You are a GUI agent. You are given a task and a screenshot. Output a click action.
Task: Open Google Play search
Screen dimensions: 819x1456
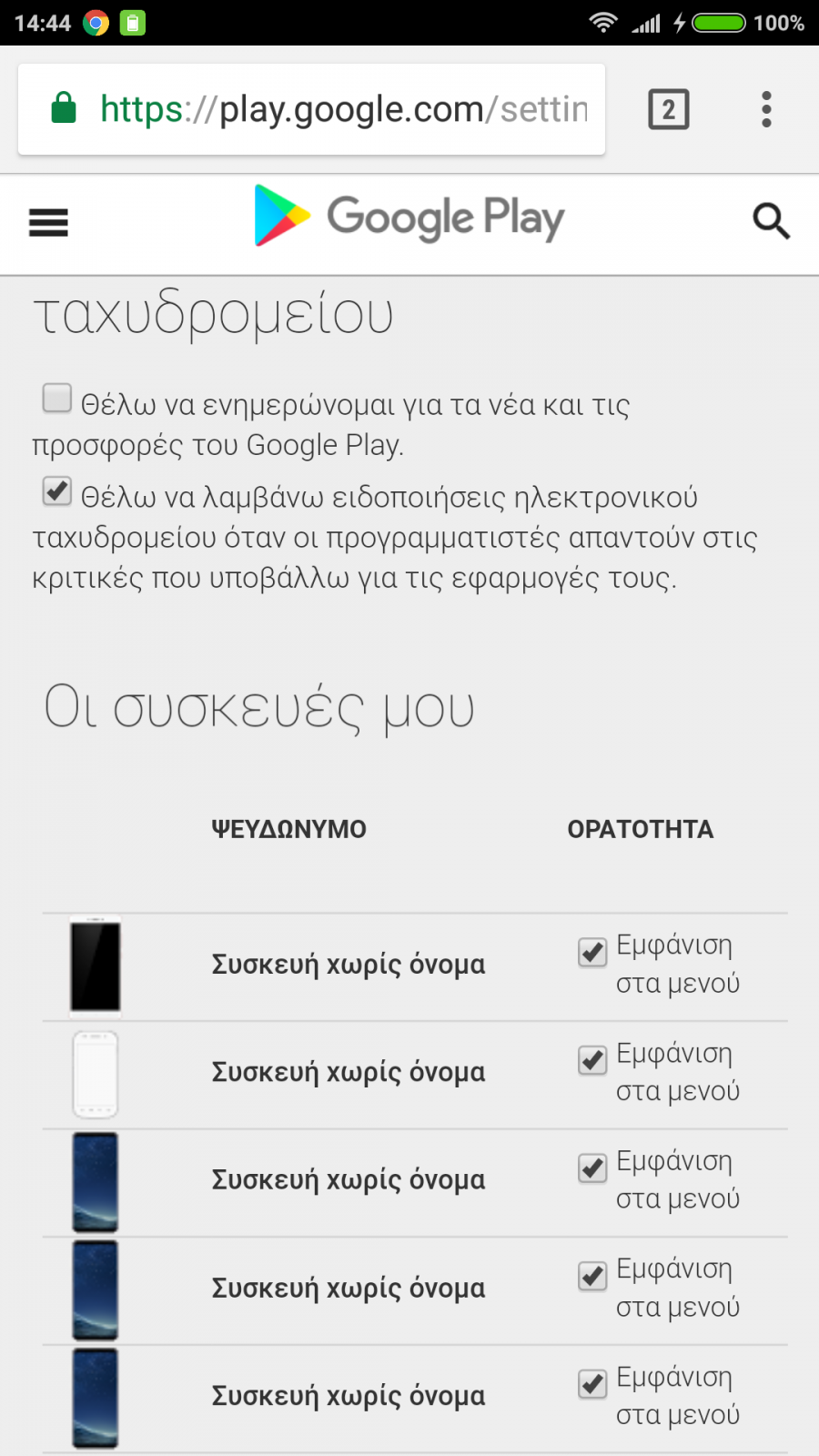pos(771,221)
